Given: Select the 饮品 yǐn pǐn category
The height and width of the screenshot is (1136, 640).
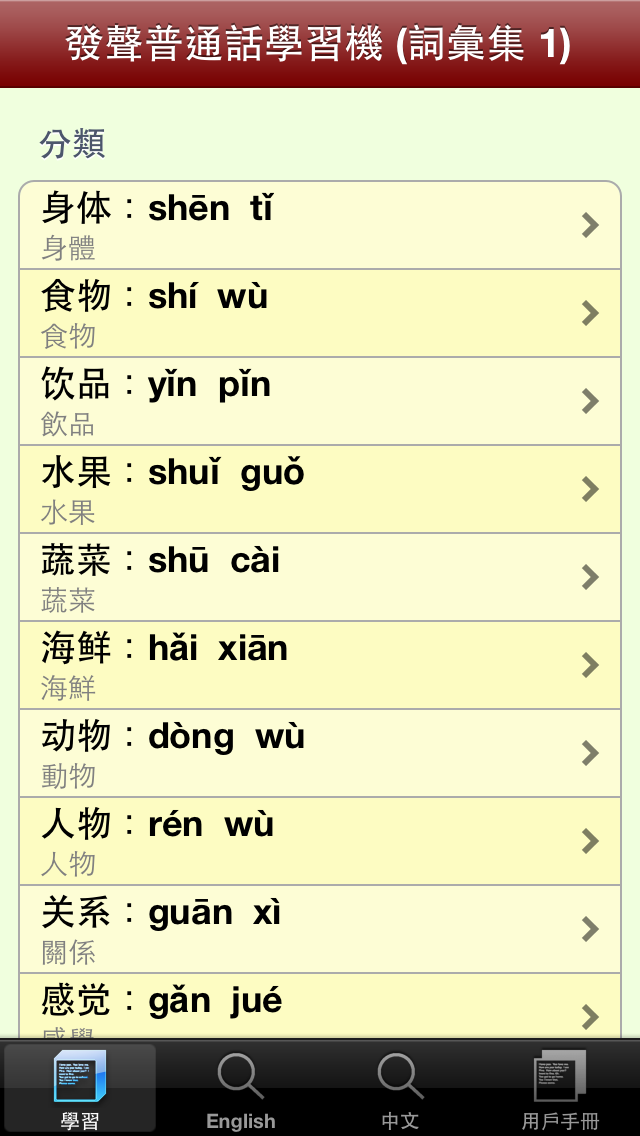Looking at the screenshot, I should (x=320, y=401).
